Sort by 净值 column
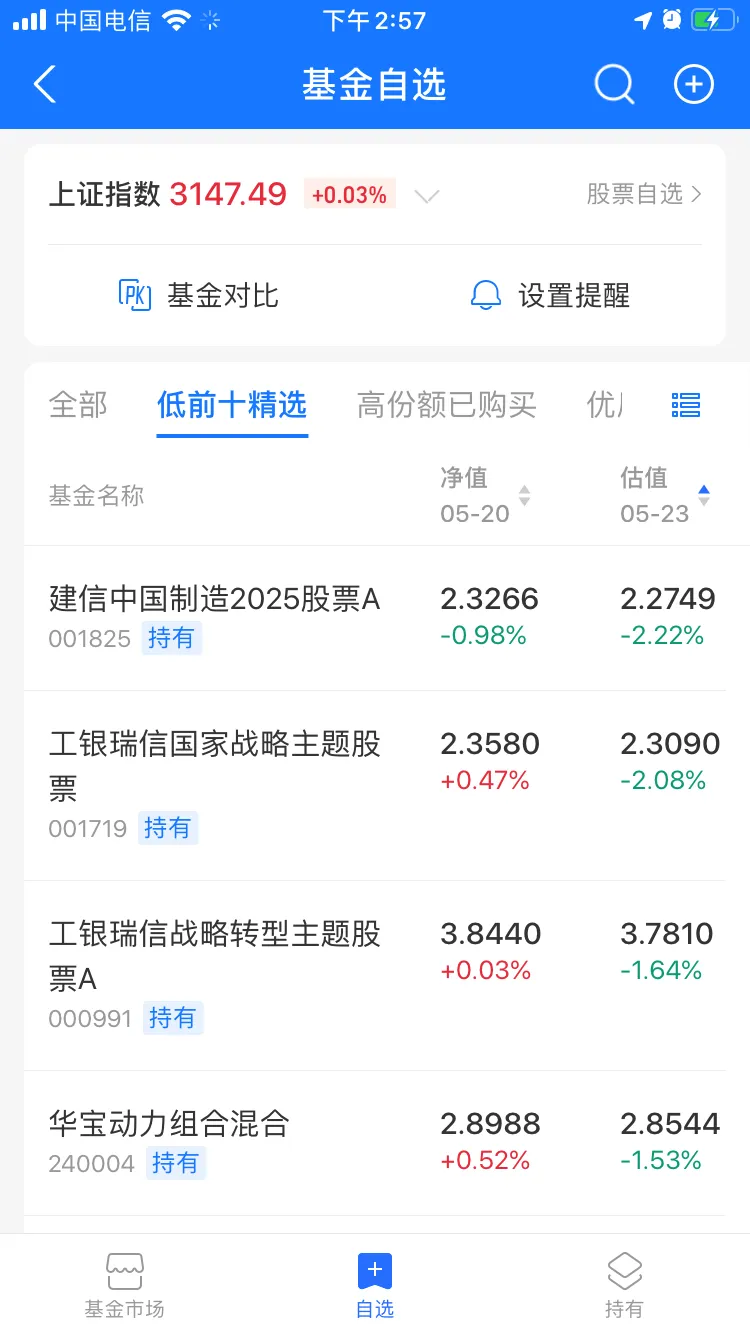Screen dimensions: 750x1334 485,495
